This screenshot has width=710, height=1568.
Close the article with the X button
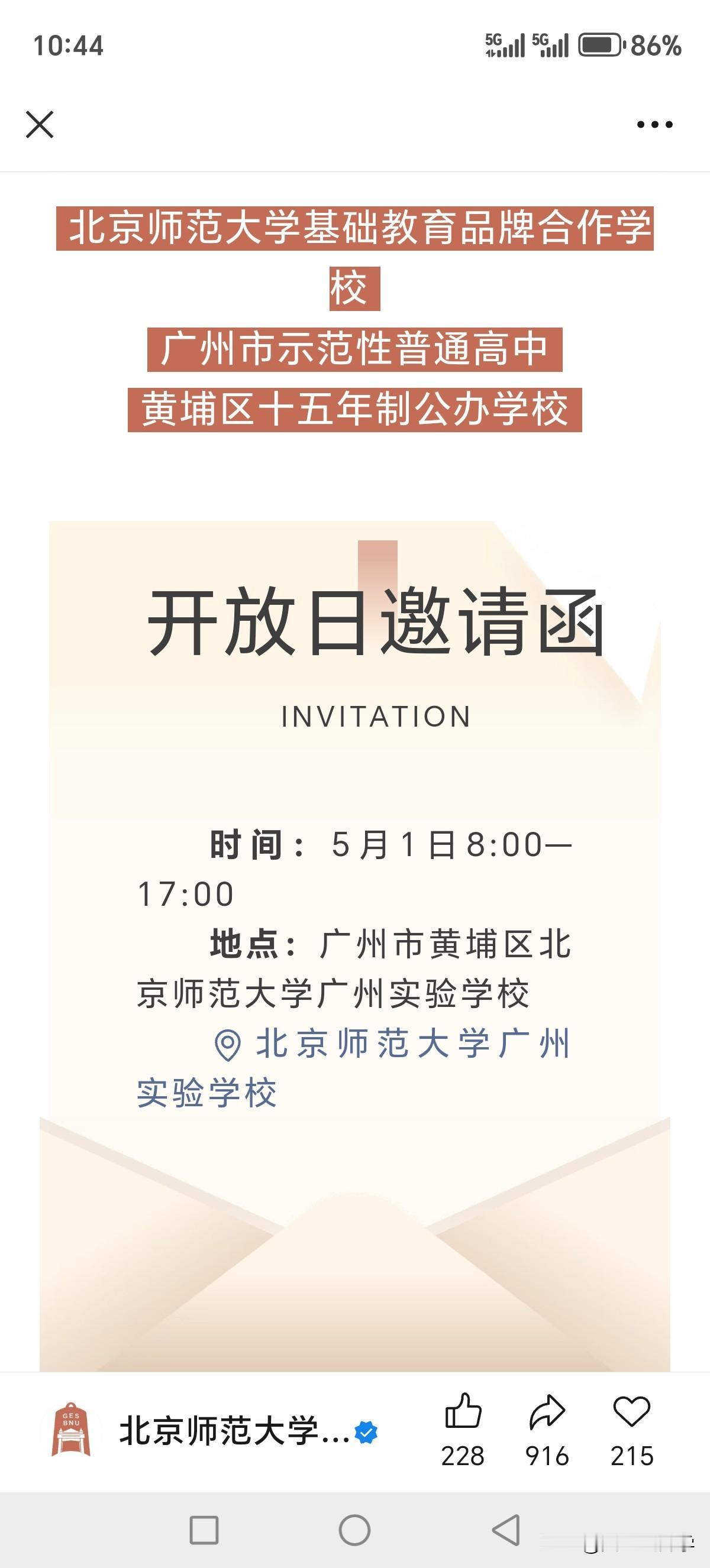[x=40, y=124]
